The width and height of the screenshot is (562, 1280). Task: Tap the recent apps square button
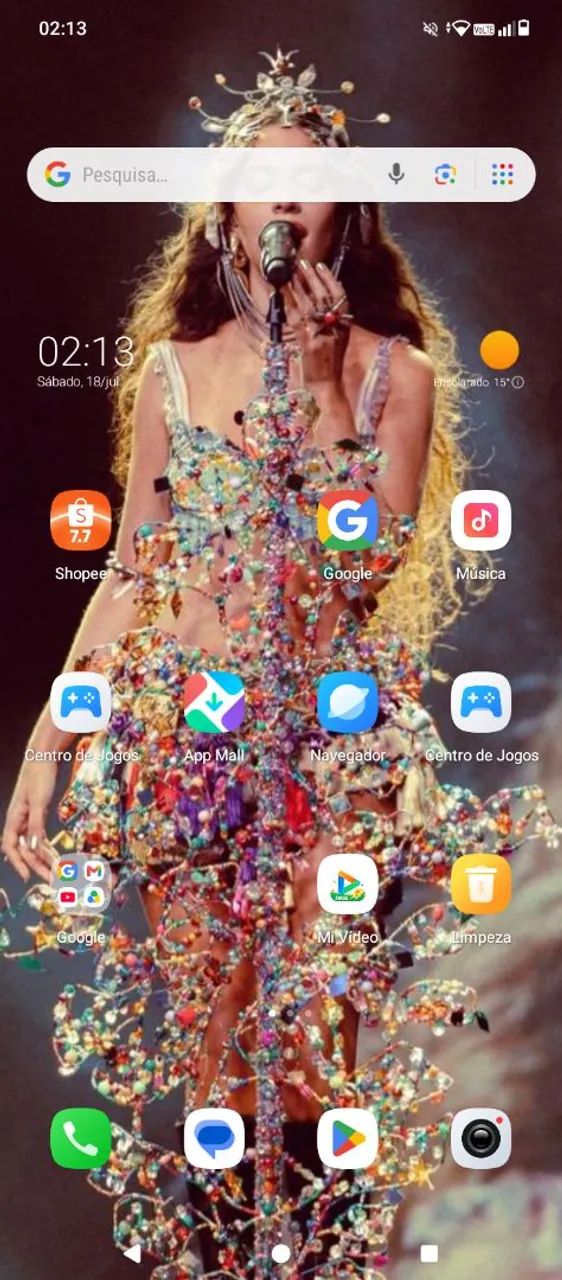(x=429, y=1253)
